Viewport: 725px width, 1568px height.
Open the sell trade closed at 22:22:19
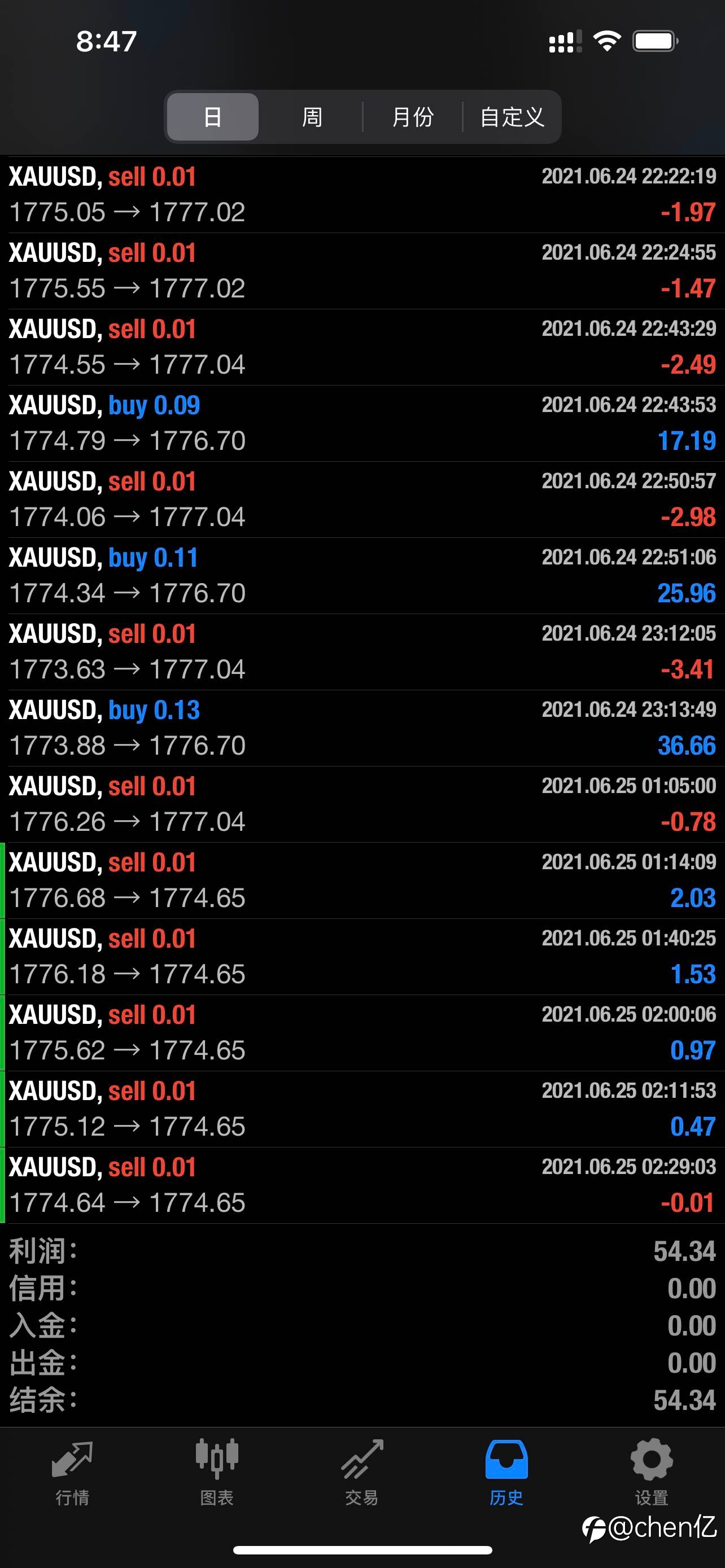(x=362, y=195)
